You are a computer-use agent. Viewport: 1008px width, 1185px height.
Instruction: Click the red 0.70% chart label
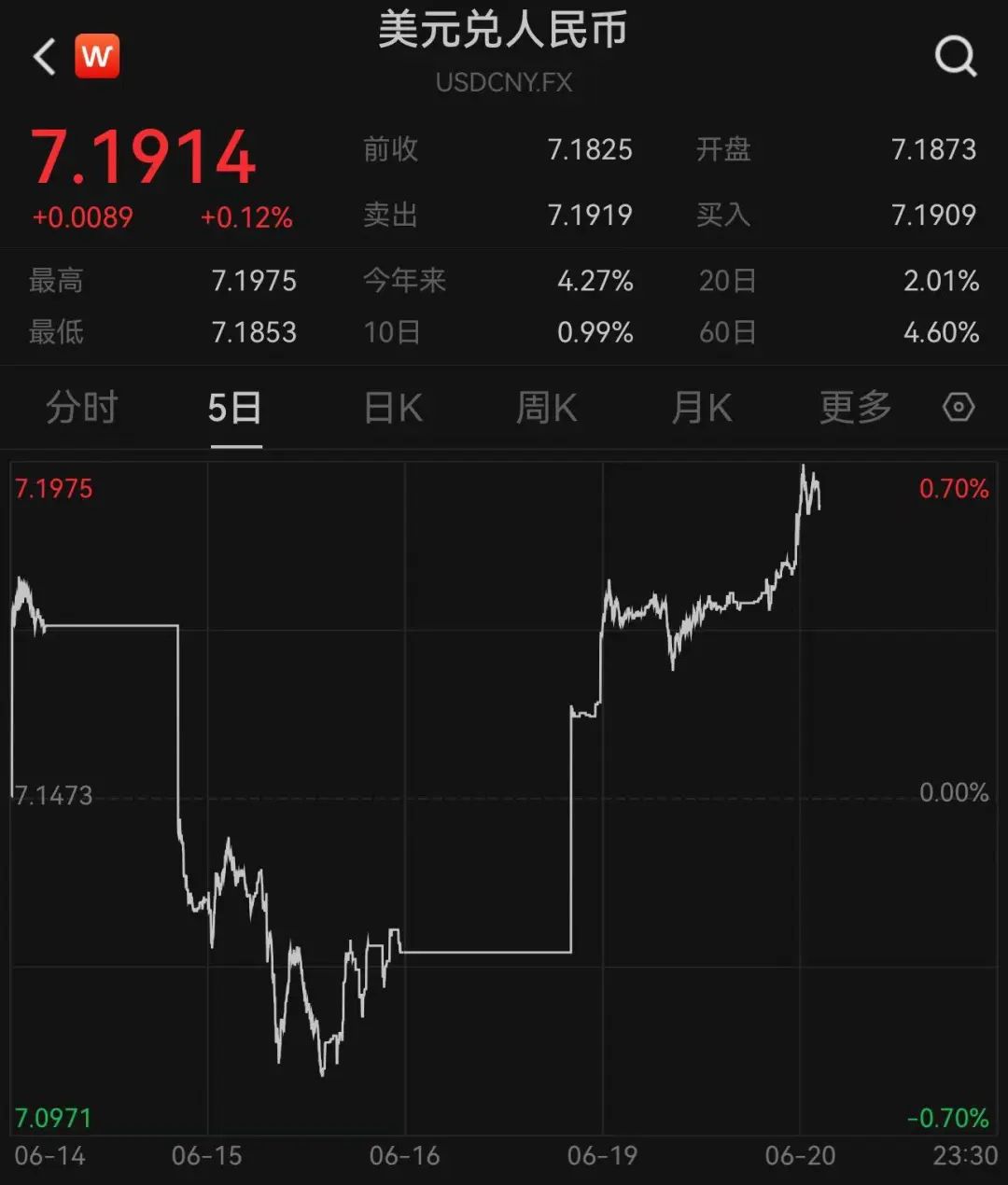[954, 487]
